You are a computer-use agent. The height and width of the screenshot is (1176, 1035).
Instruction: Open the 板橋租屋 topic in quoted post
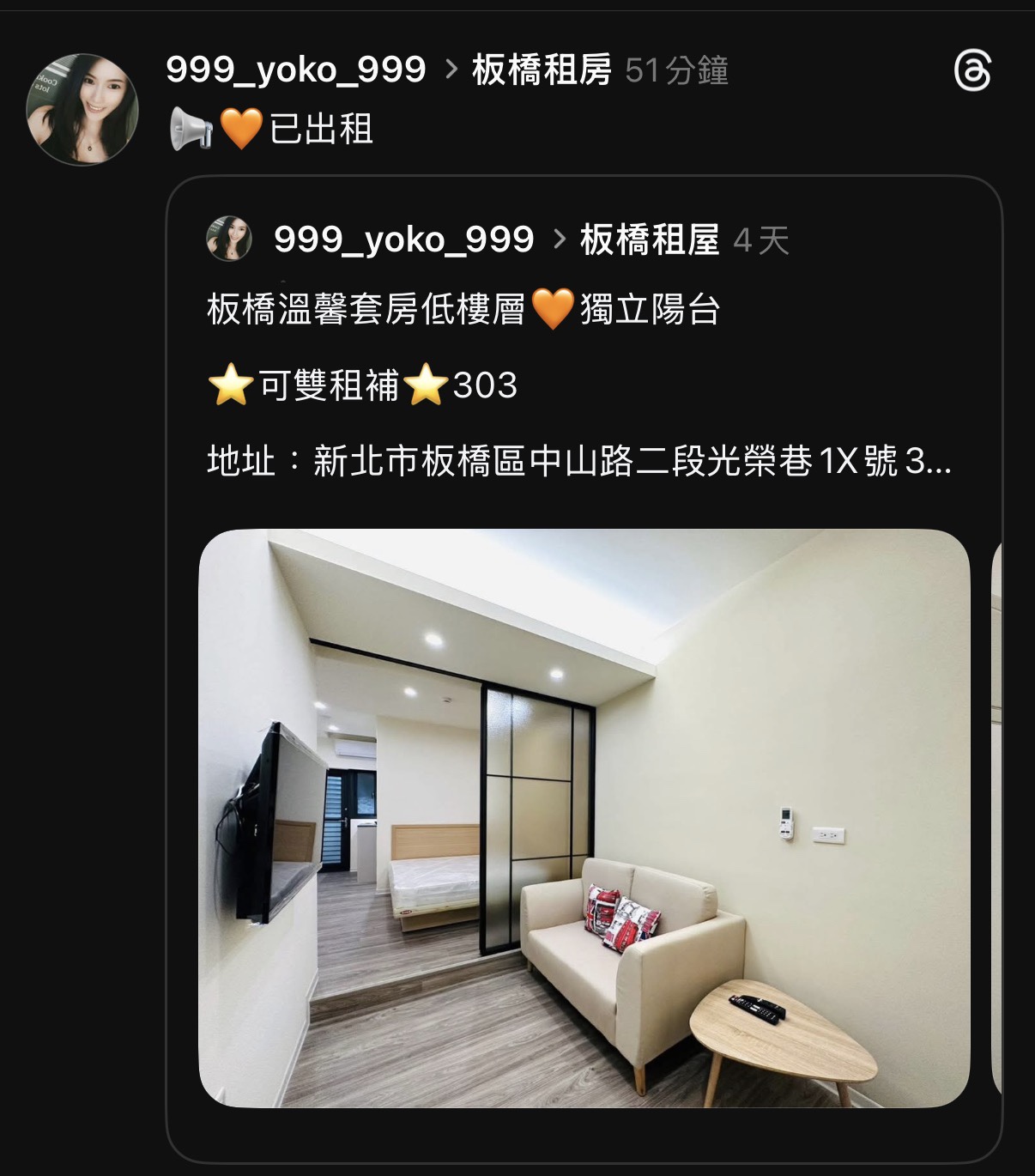pyautogui.click(x=649, y=240)
